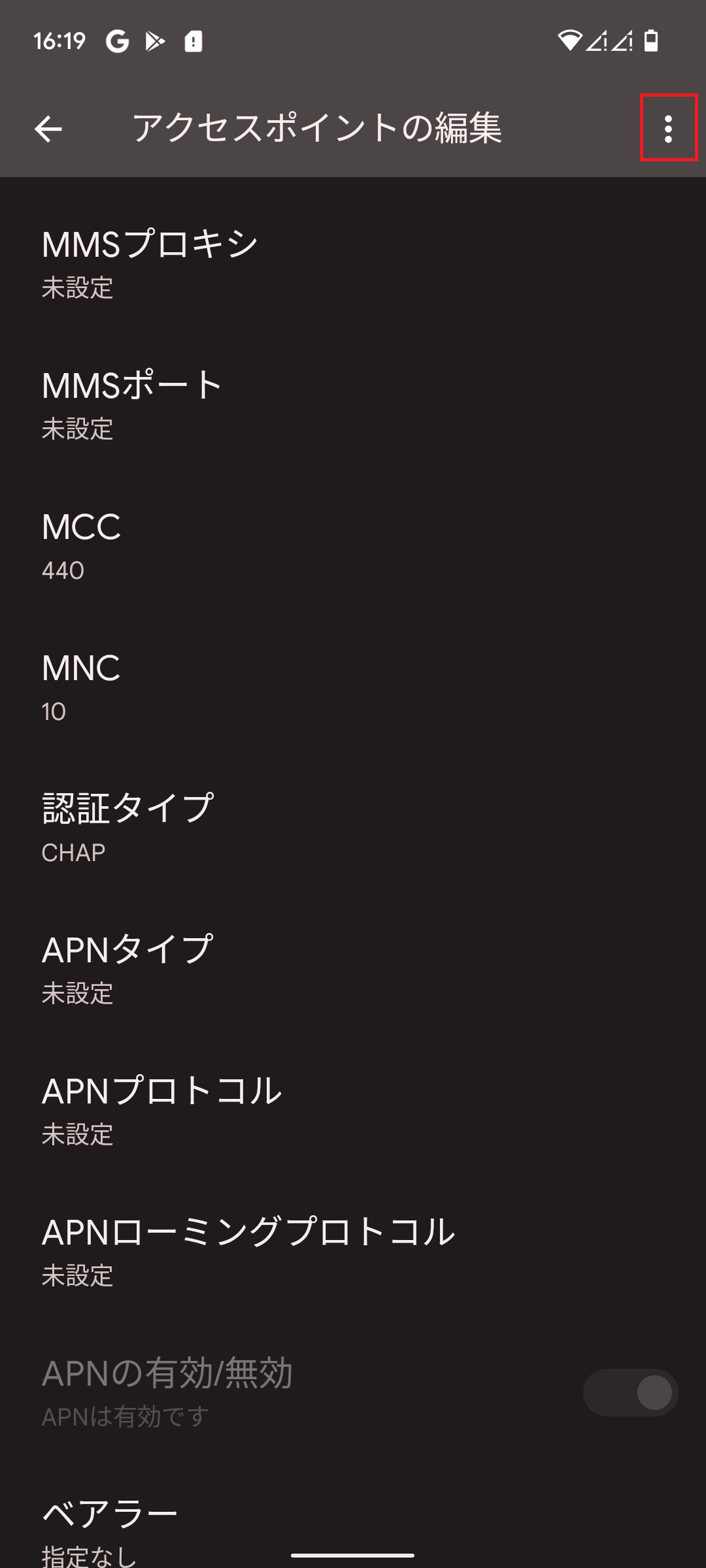Open the MNC field
Viewport: 706px width, 1568px height.
(353, 688)
